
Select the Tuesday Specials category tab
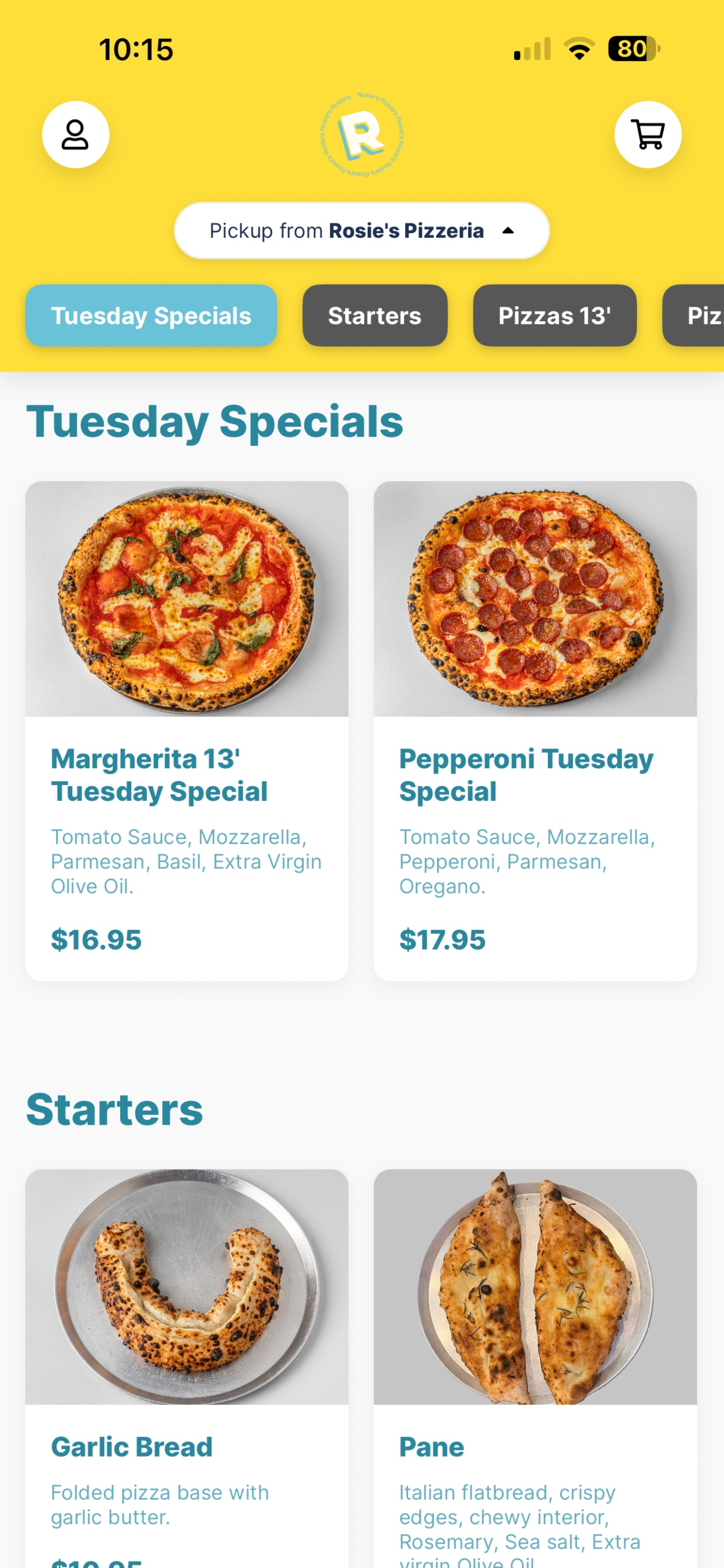(152, 316)
